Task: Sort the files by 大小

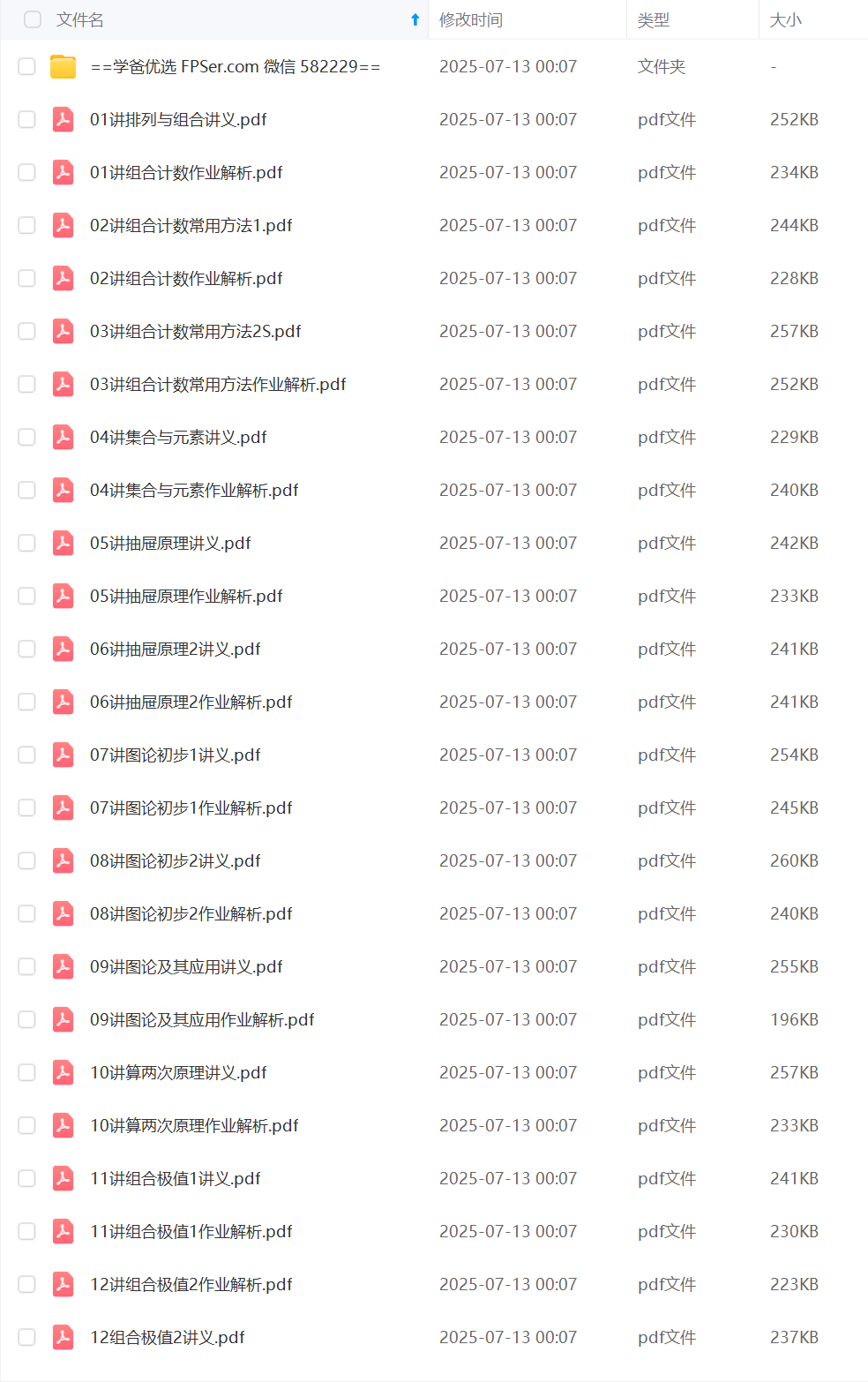Action: (x=785, y=19)
